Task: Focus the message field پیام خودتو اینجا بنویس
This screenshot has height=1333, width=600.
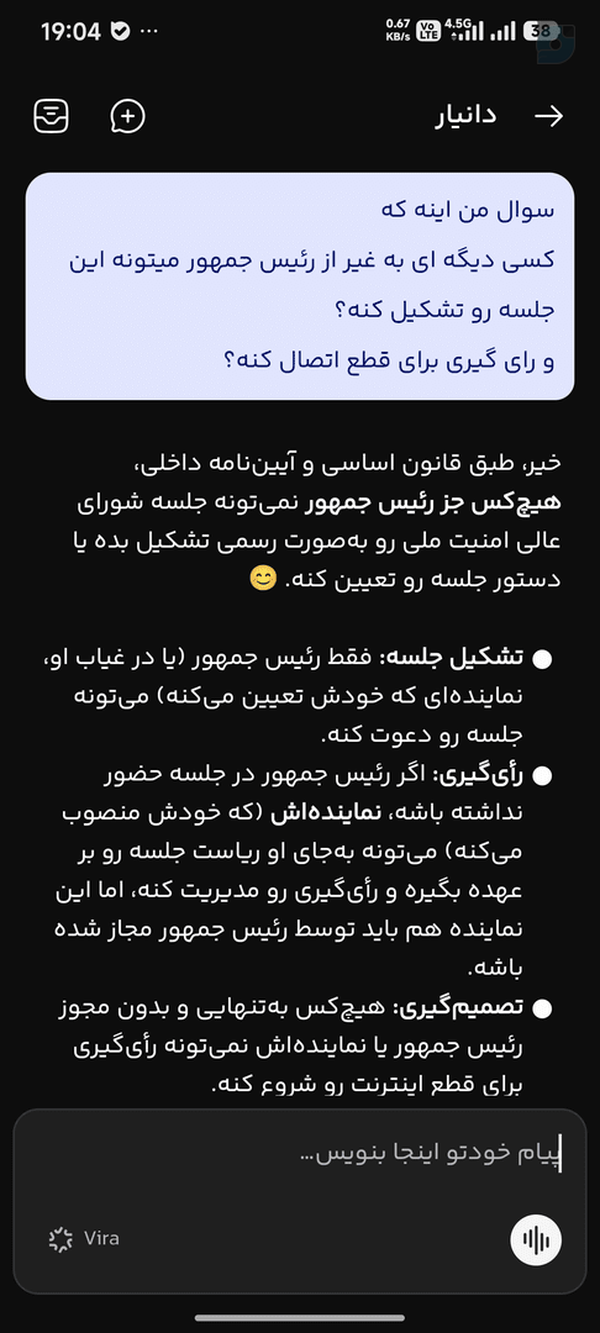Action: point(300,1153)
